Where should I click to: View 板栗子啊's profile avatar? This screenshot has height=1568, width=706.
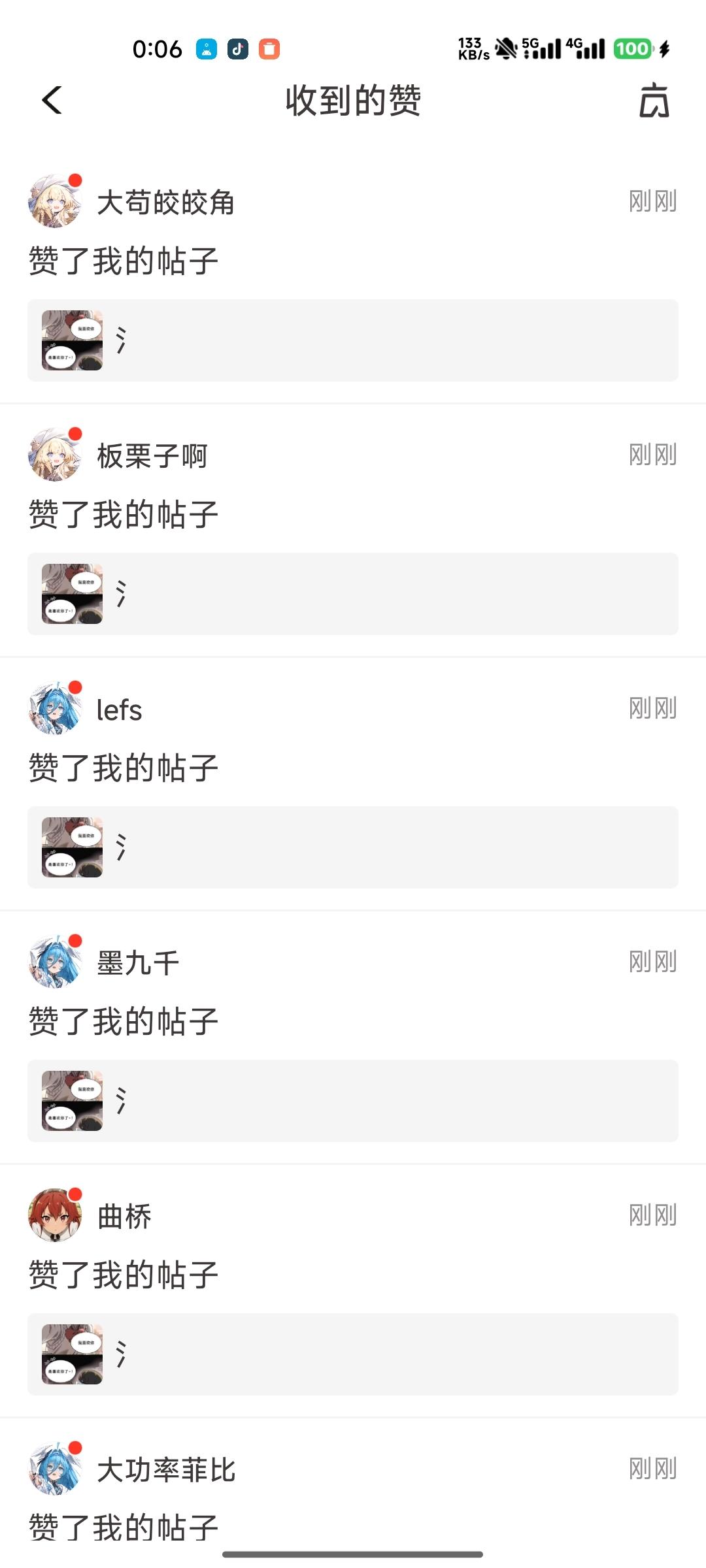point(55,455)
